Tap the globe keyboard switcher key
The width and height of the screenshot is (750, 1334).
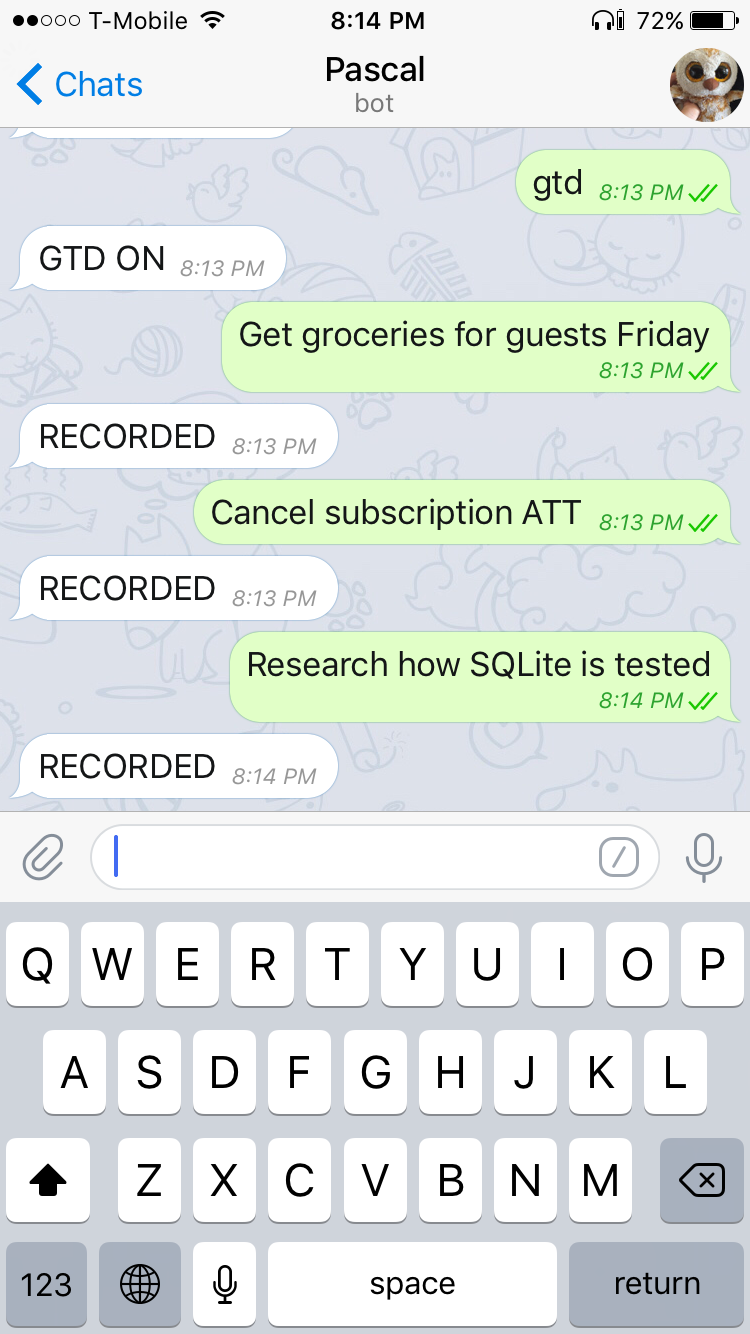click(140, 1284)
